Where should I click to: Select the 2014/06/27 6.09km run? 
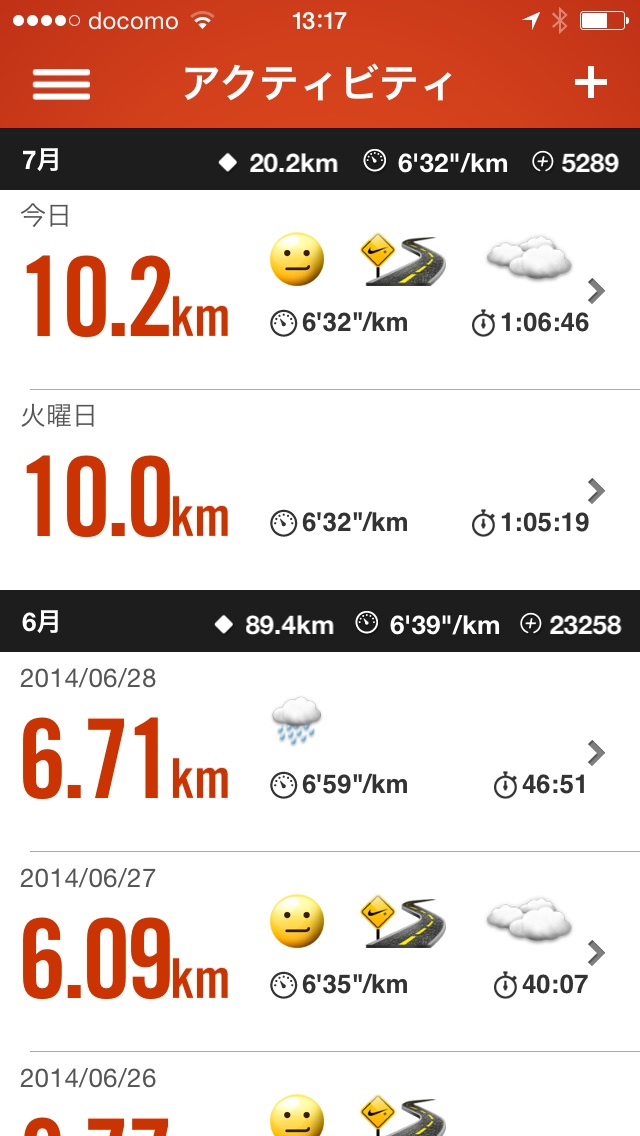click(x=320, y=952)
